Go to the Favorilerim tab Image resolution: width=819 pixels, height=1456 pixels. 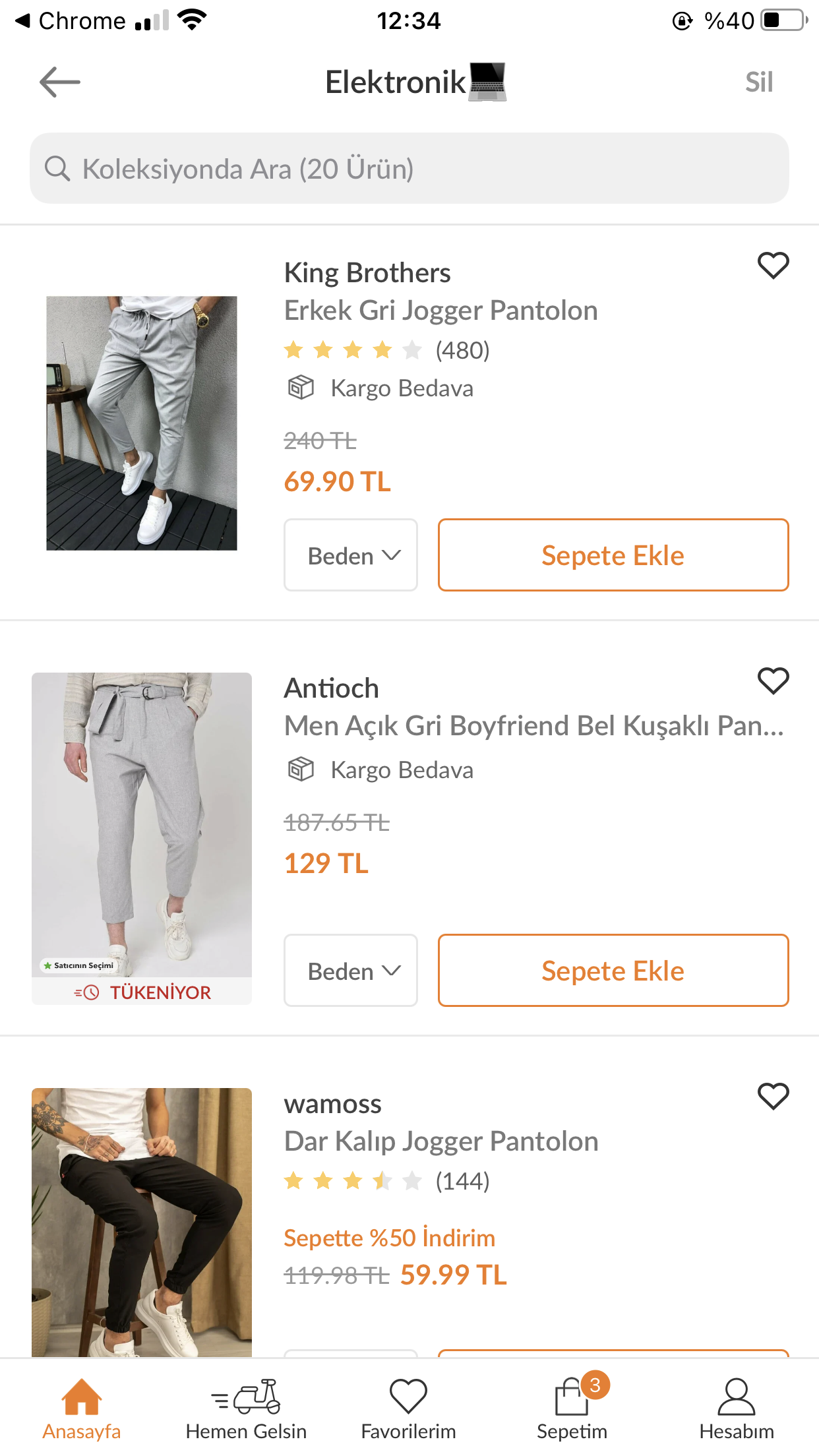(x=409, y=1408)
